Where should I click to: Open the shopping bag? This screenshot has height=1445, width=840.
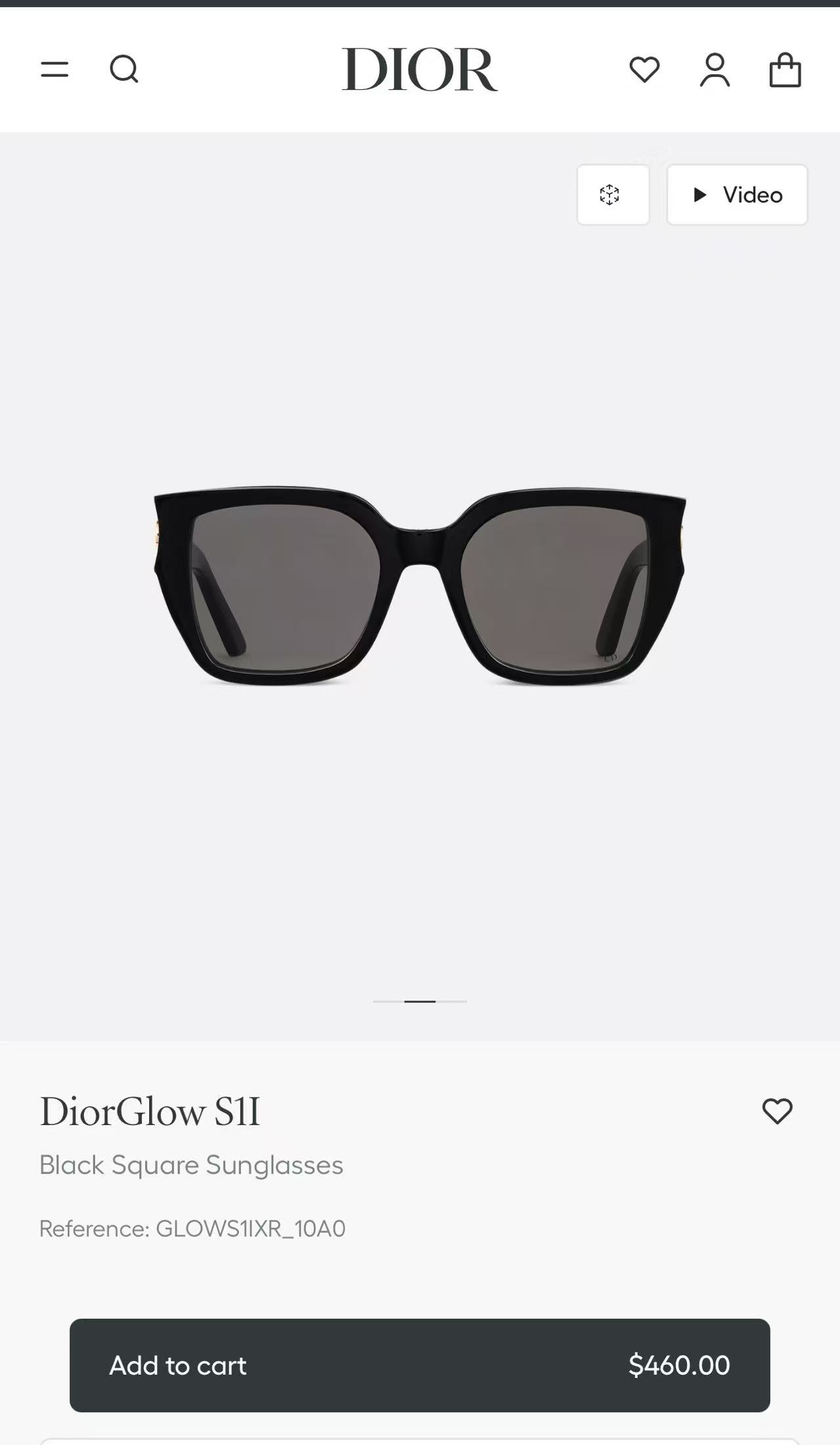pyautogui.click(x=785, y=70)
